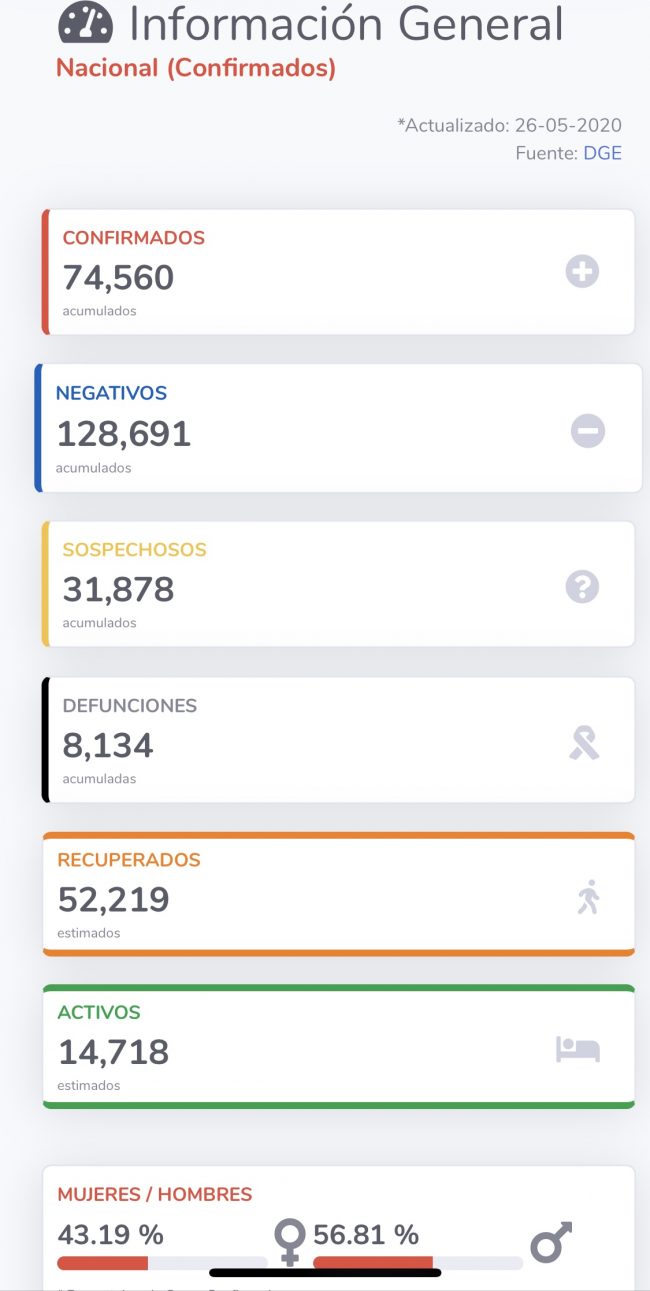Open the Defunciones 8,134 card
Screen dimensions: 650x1291
click(338, 740)
